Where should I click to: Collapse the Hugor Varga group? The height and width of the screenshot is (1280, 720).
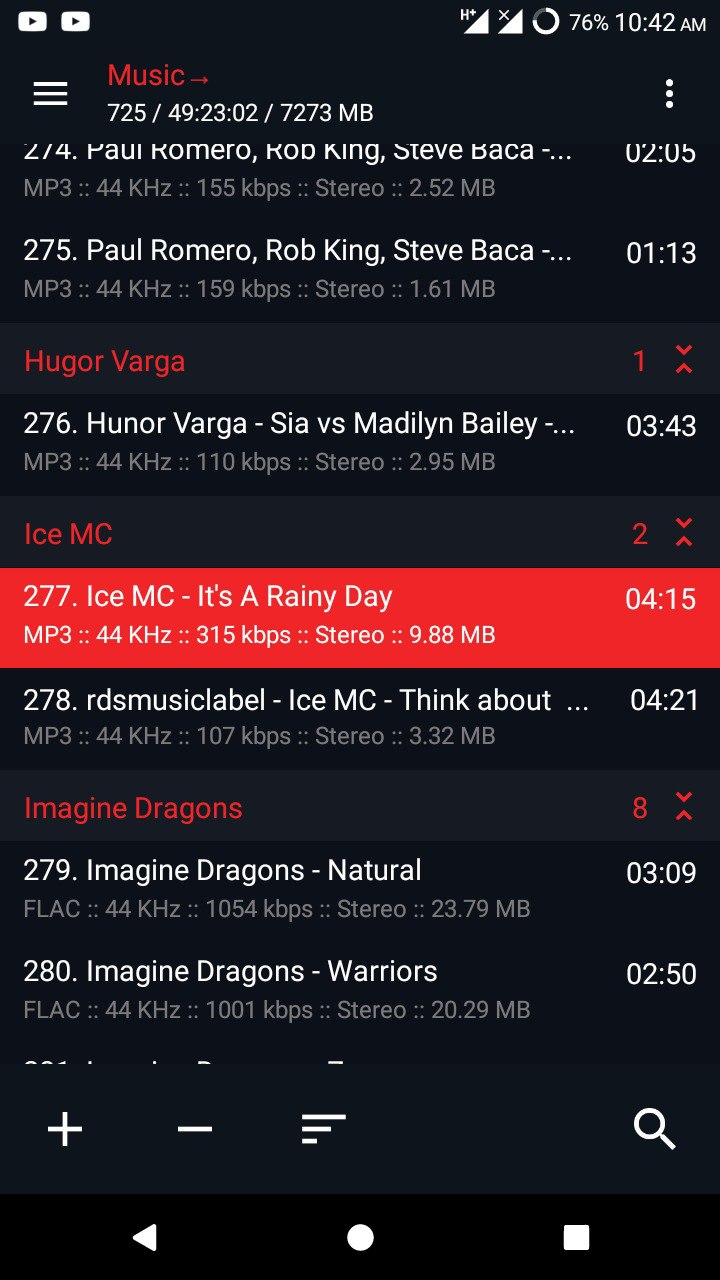coord(684,360)
